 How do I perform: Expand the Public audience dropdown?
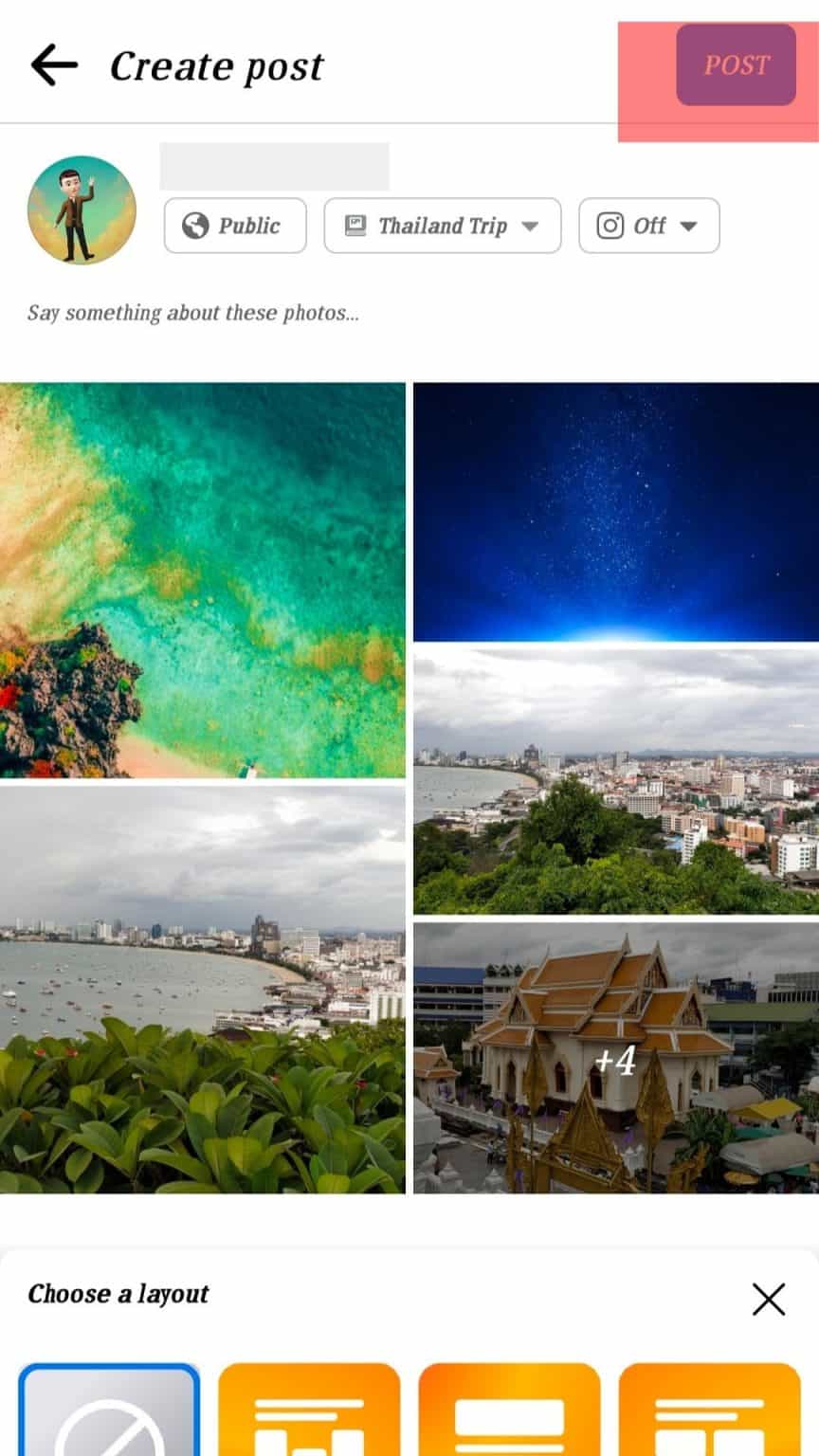[x=234, y=226]
